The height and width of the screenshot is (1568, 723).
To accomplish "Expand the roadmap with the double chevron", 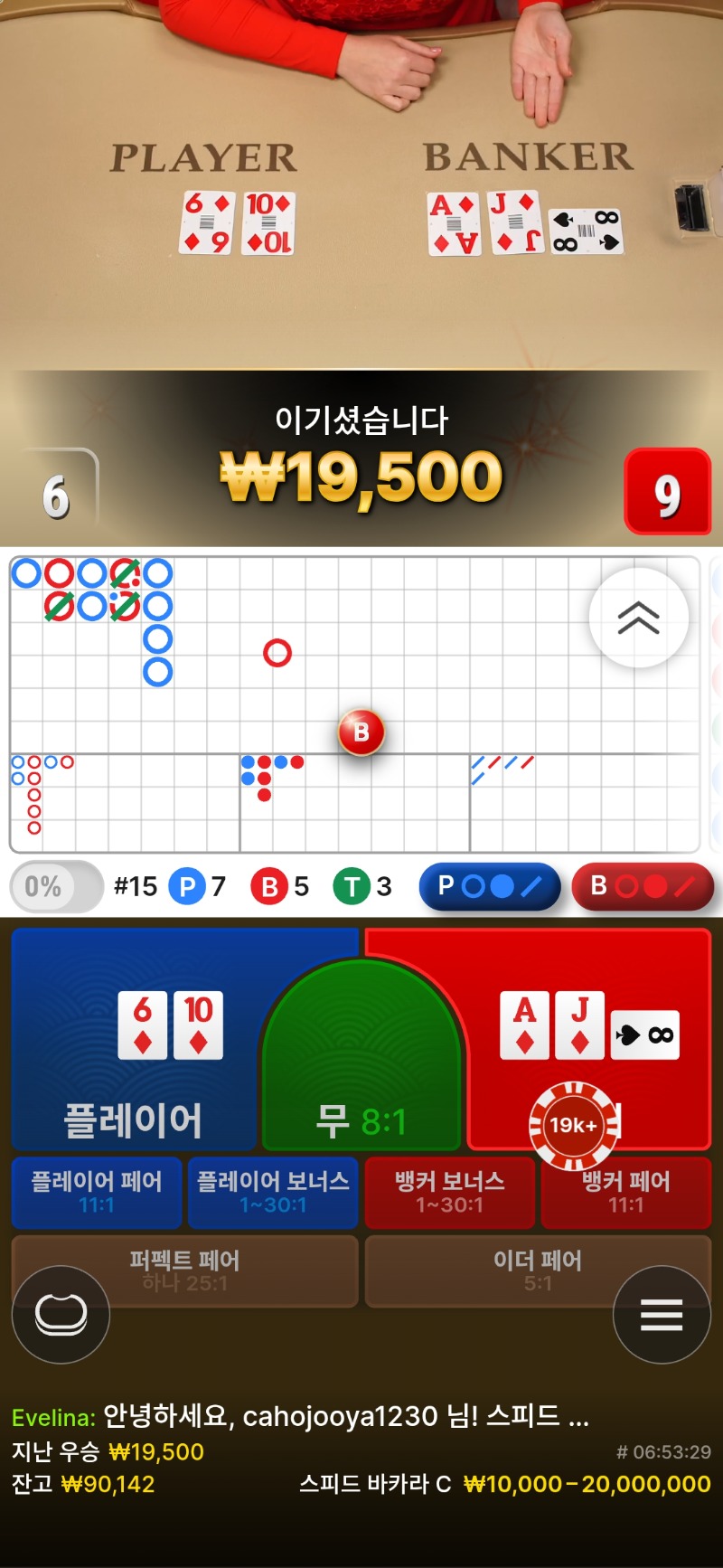I will coord(638,619).
